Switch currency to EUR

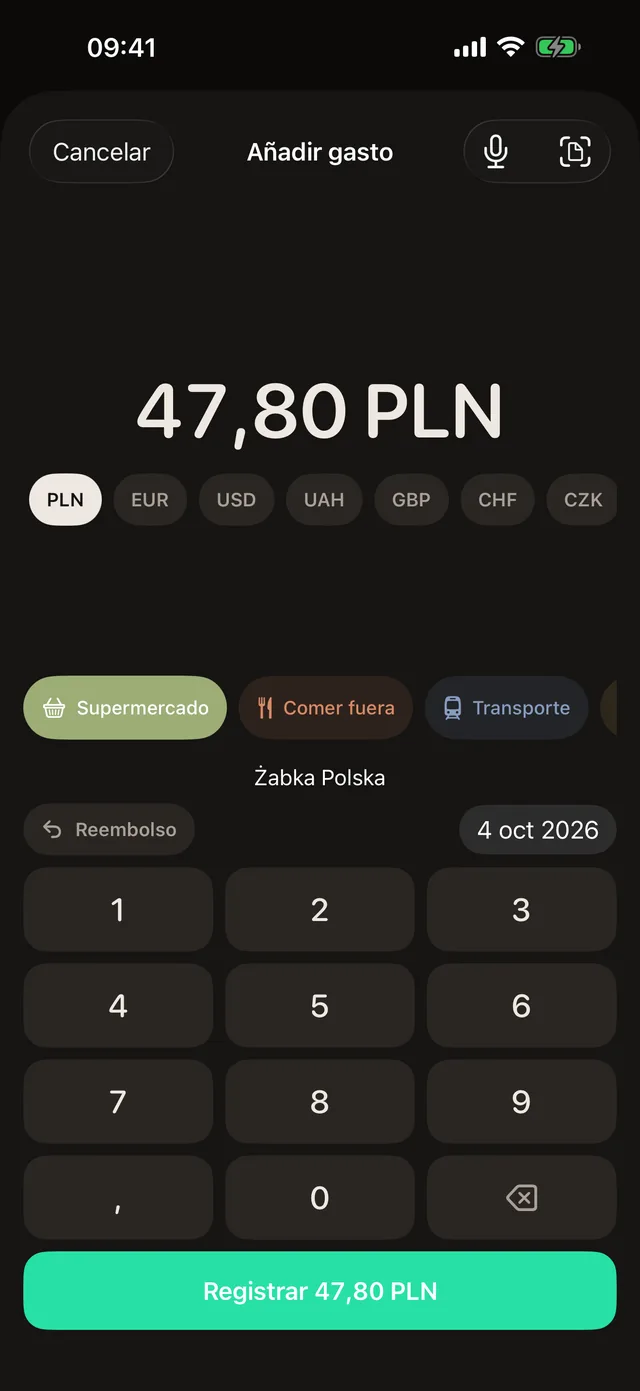tap(150, 500)
